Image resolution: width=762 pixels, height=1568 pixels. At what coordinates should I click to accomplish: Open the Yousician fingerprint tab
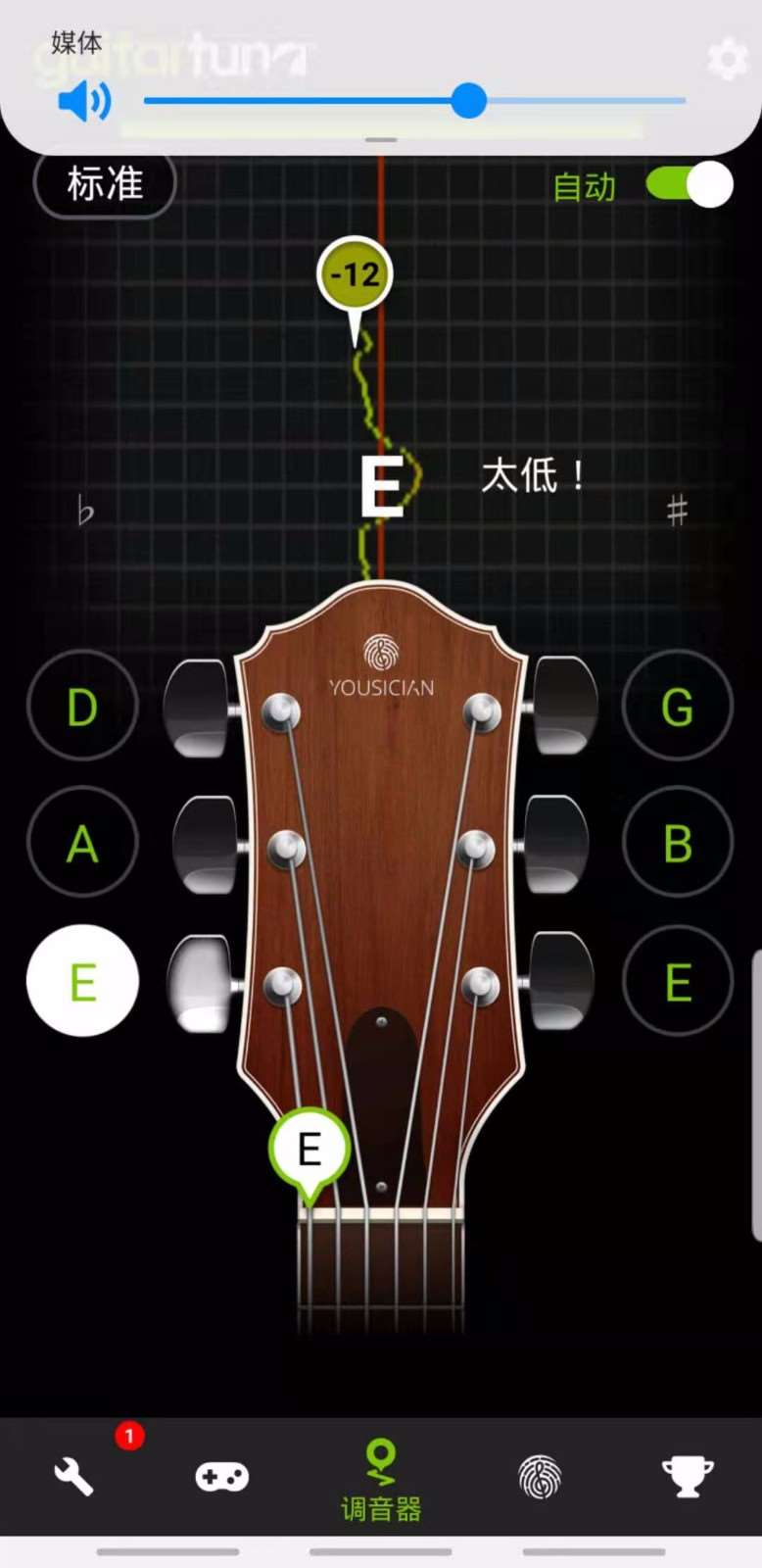(x=539, y=1476)
